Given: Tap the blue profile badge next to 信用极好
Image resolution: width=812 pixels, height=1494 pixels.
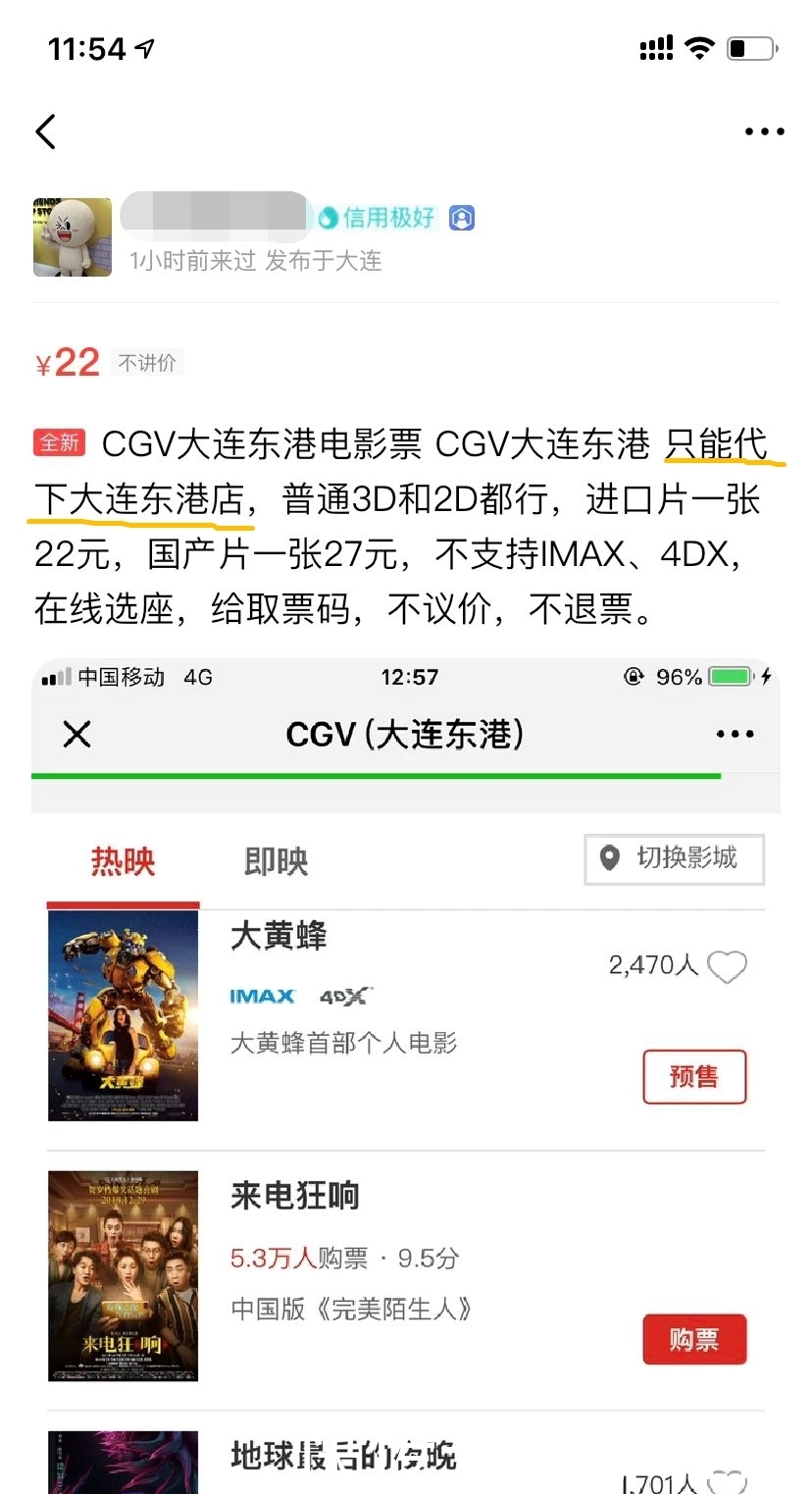Looking at the screenshot, I should pyautogui.click(x=460, y=218).
